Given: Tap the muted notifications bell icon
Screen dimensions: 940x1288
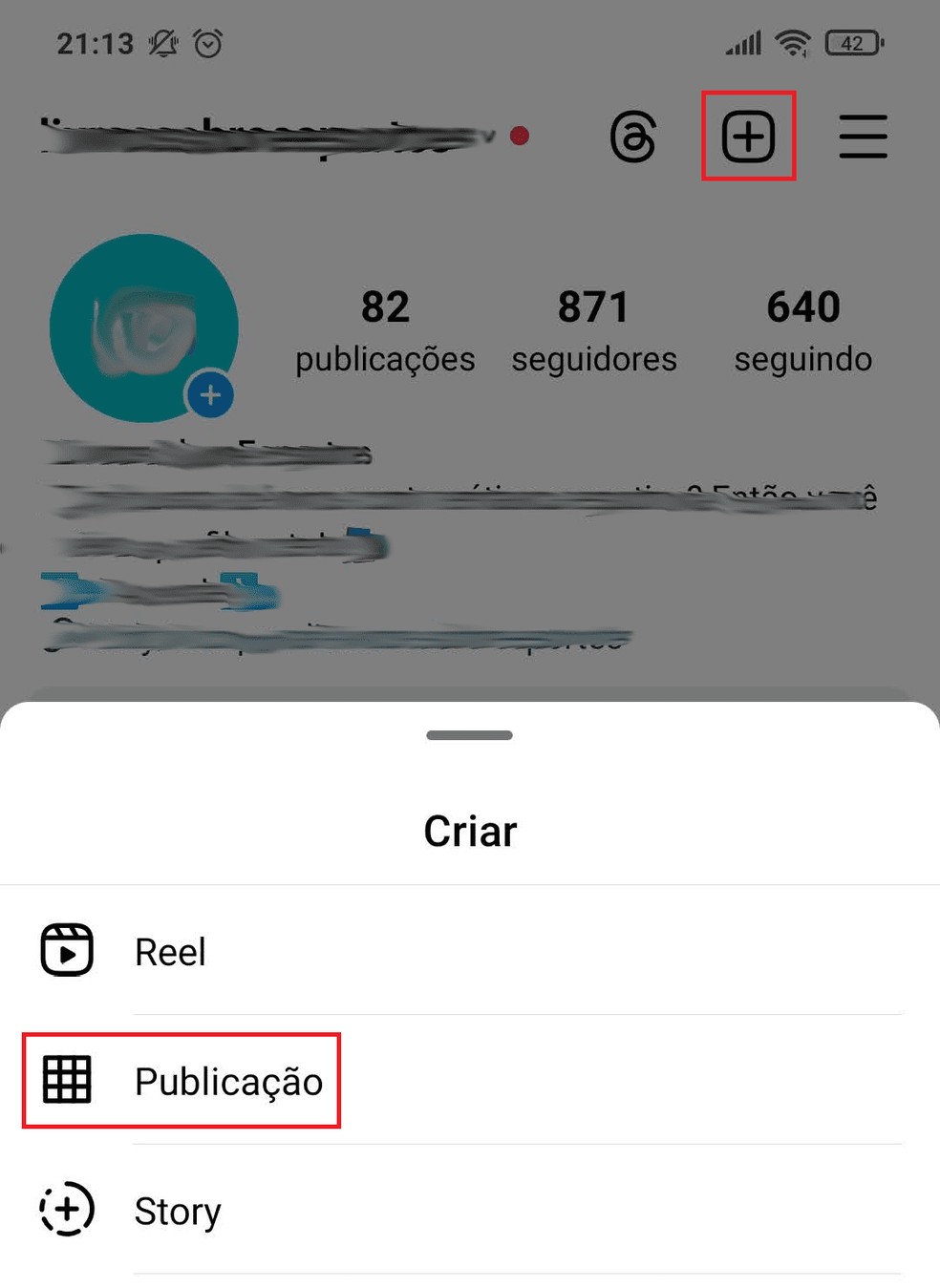Looking at the screenshot, I should pyautogui.click(x=162, y=42).
